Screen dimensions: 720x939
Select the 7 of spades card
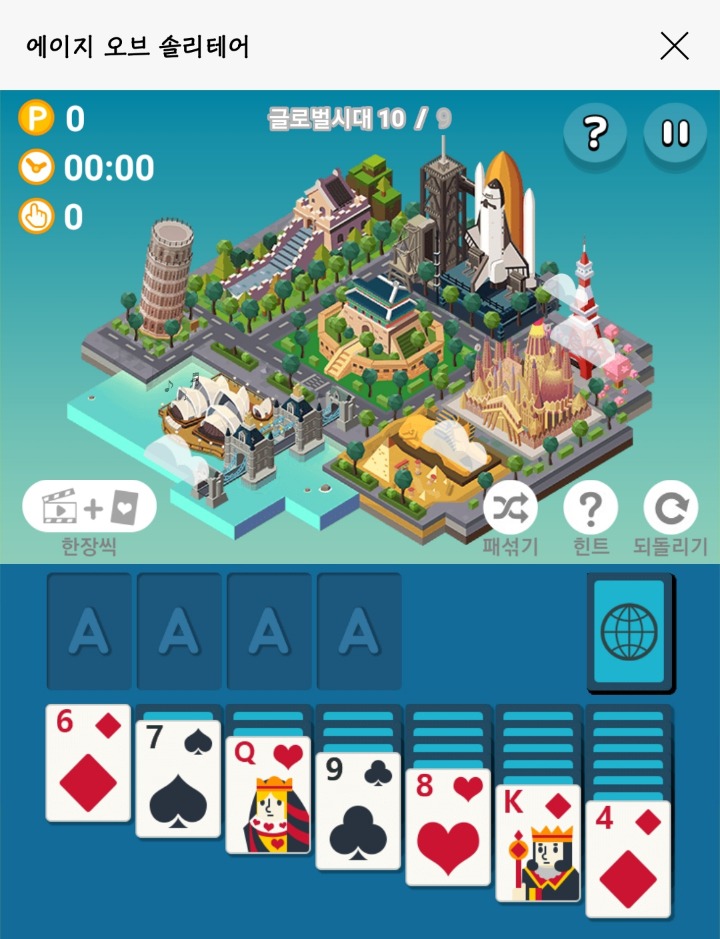178,779
